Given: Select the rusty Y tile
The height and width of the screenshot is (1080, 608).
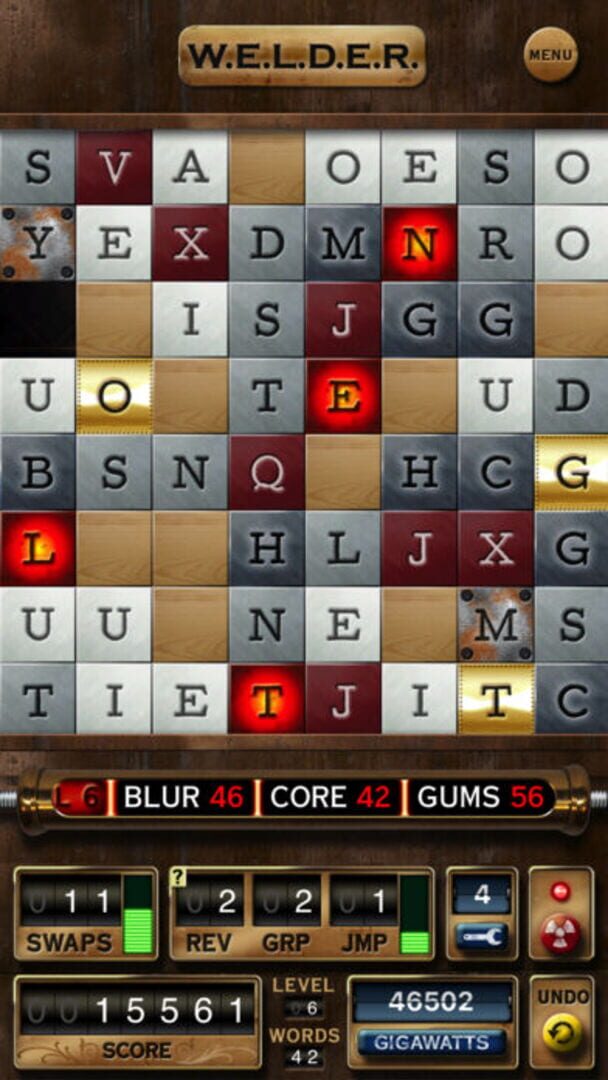Looking at the screenshot, I should tap(38, 243).
